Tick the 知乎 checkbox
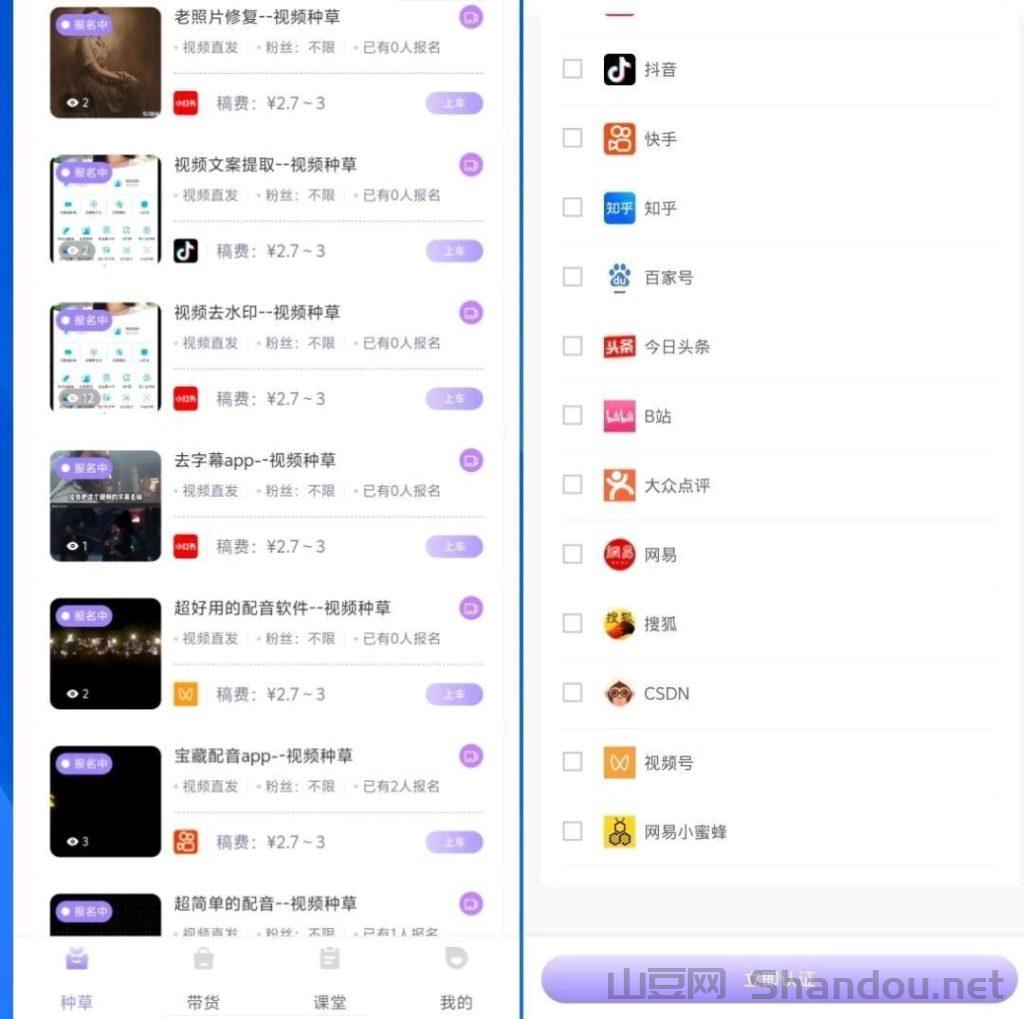The height and width of the screenshot is (1019, 1024). [x=572, y=207]
